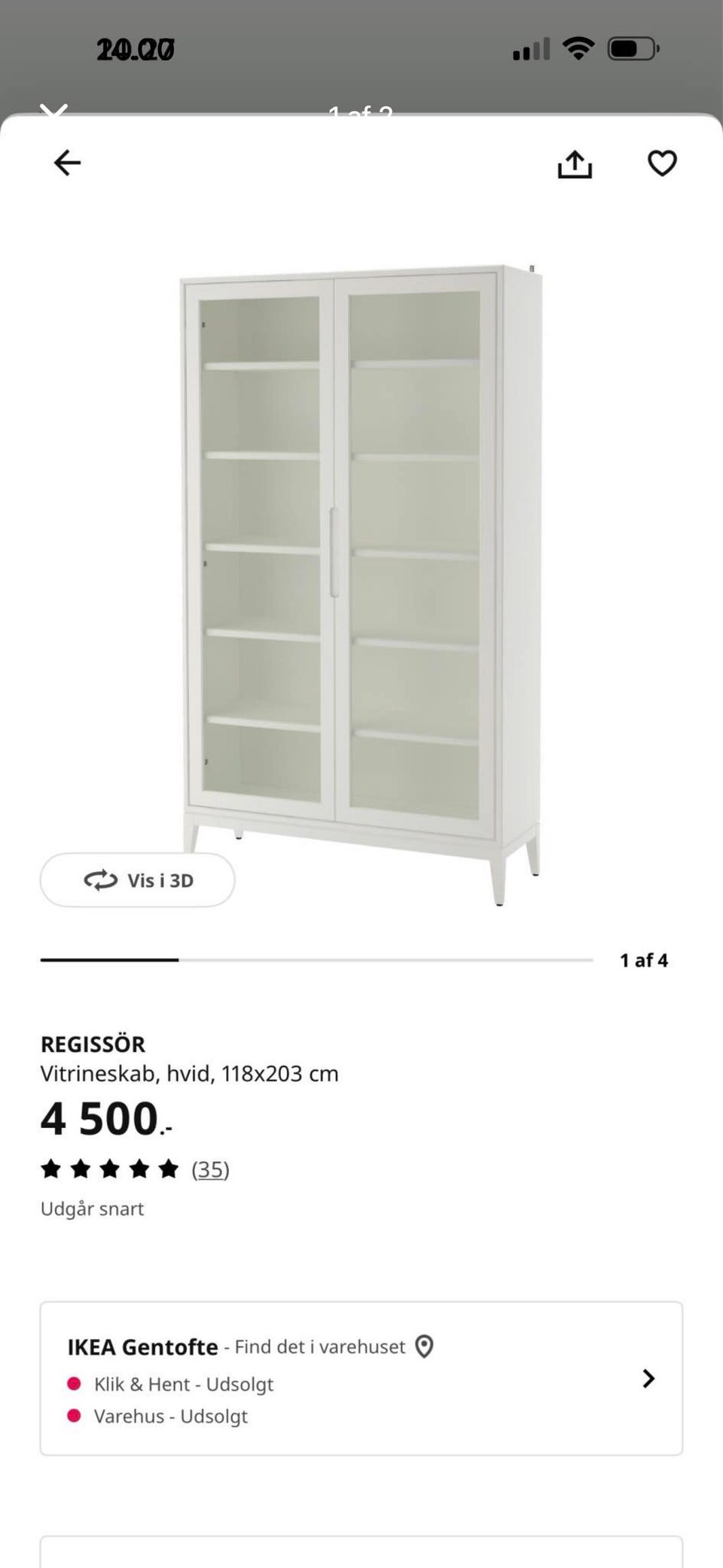The width and height of the screenshot is (723, 1568).
Task: Open the share options
Action: click(577, 163)
